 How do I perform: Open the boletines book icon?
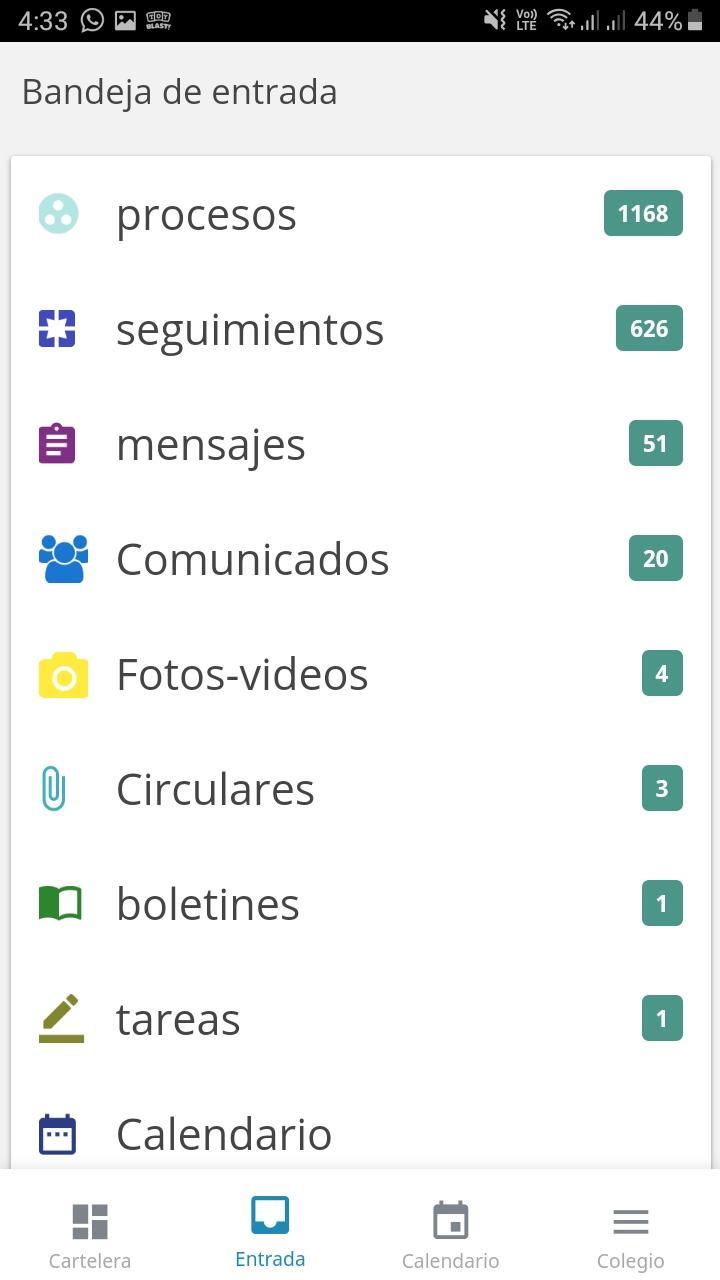60,903
